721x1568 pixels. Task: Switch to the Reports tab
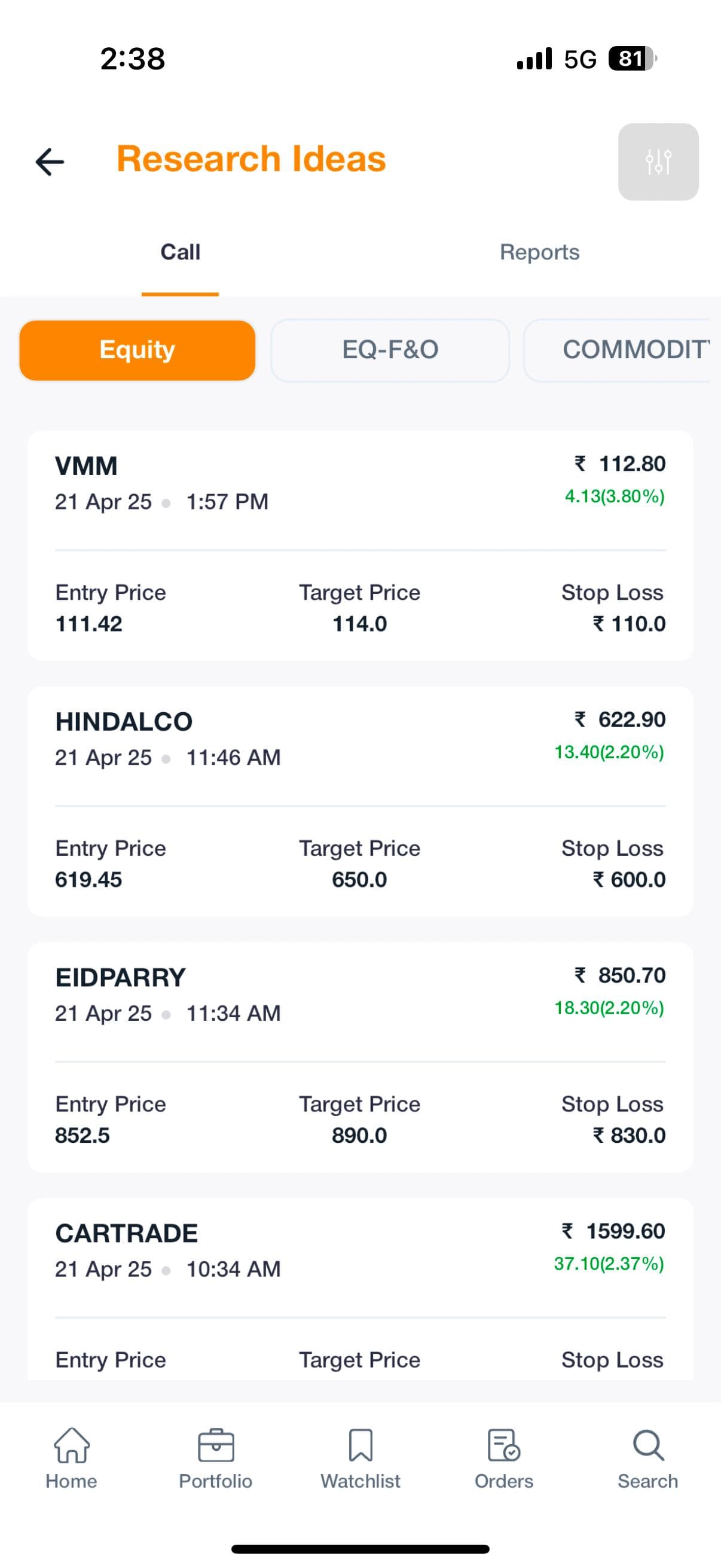tap(539, 252)
